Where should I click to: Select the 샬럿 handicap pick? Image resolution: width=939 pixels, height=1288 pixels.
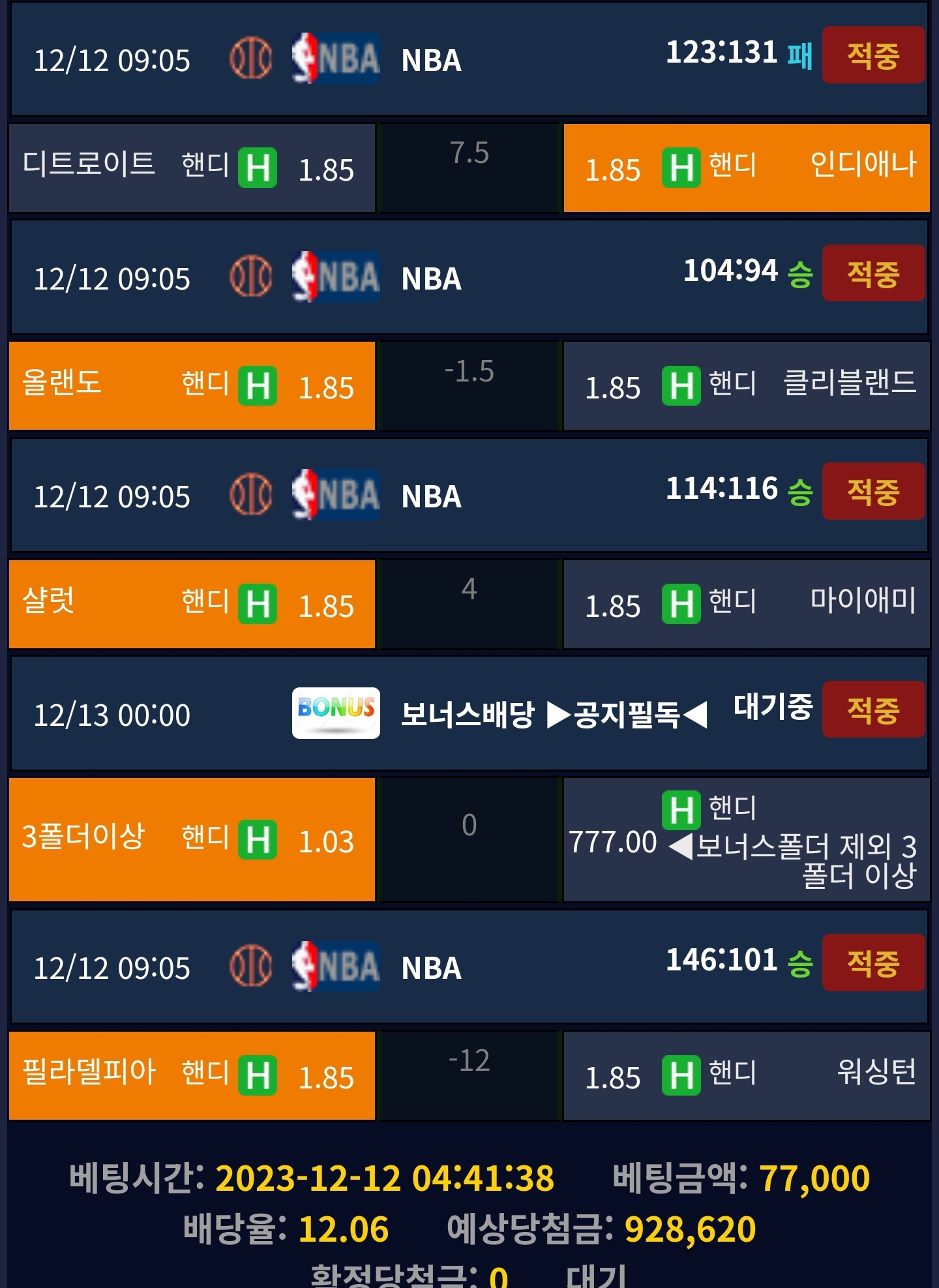point(192,604)
